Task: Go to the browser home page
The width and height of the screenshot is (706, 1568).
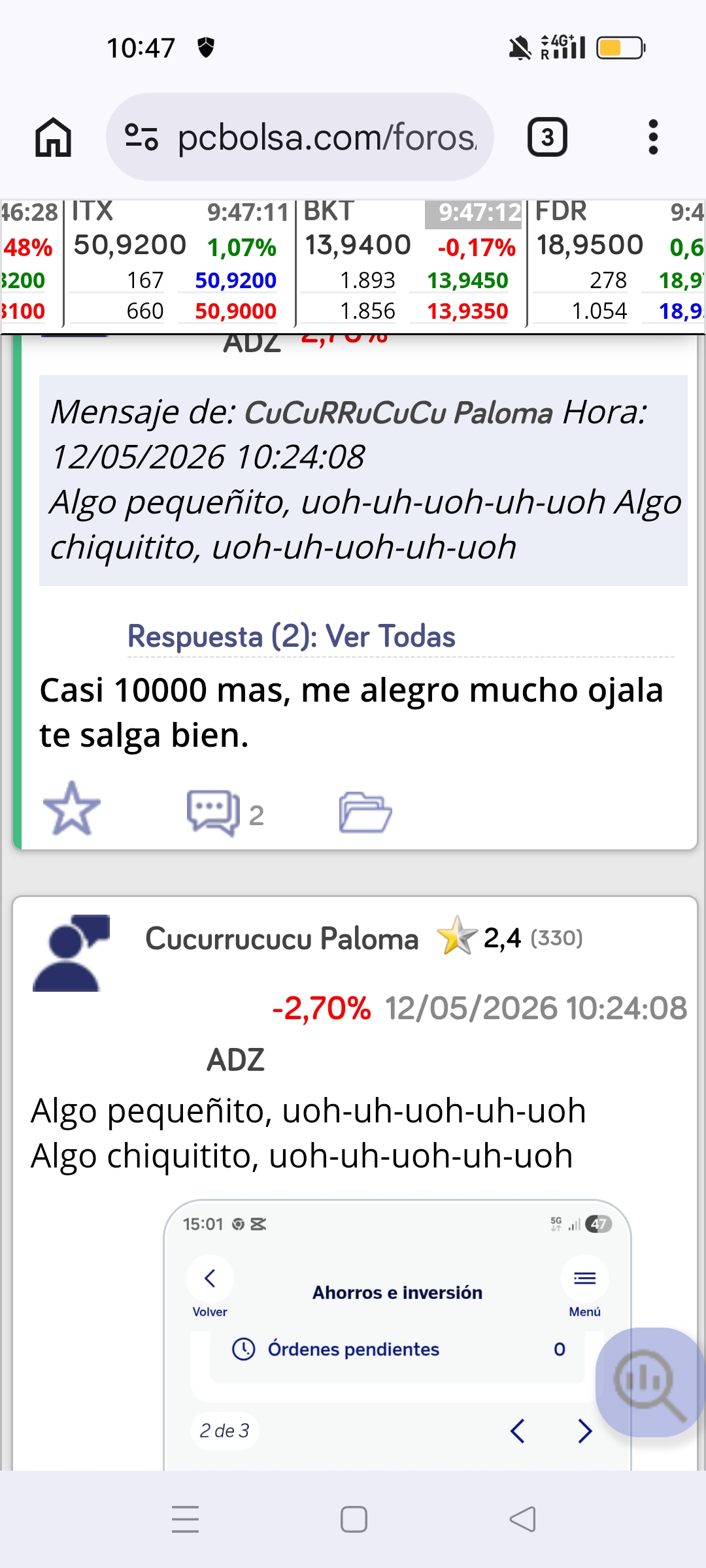Action: (53, 137)
